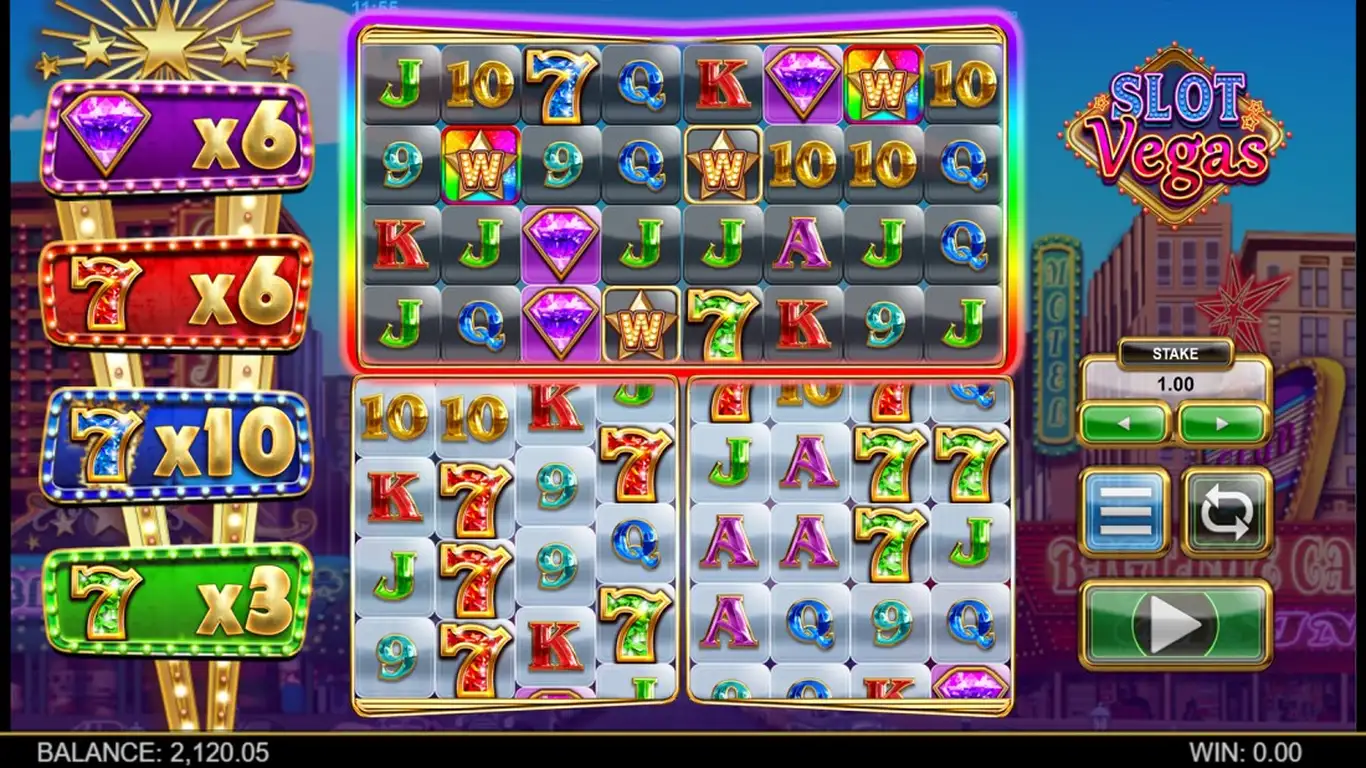Open the game menu
1366x768 pixels.
[x=1125, y=512]
